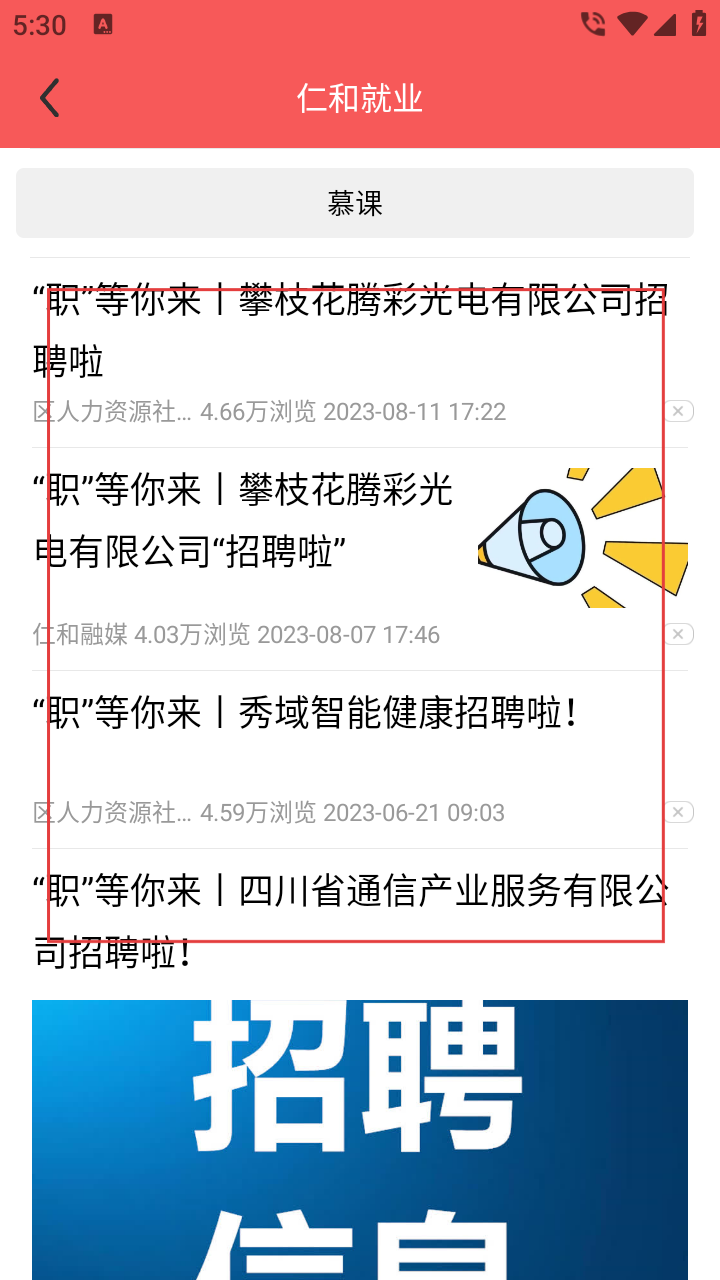Open the 秀域智能健康招聘啦 article
720x1280 pixels.
tap(306, 714)
